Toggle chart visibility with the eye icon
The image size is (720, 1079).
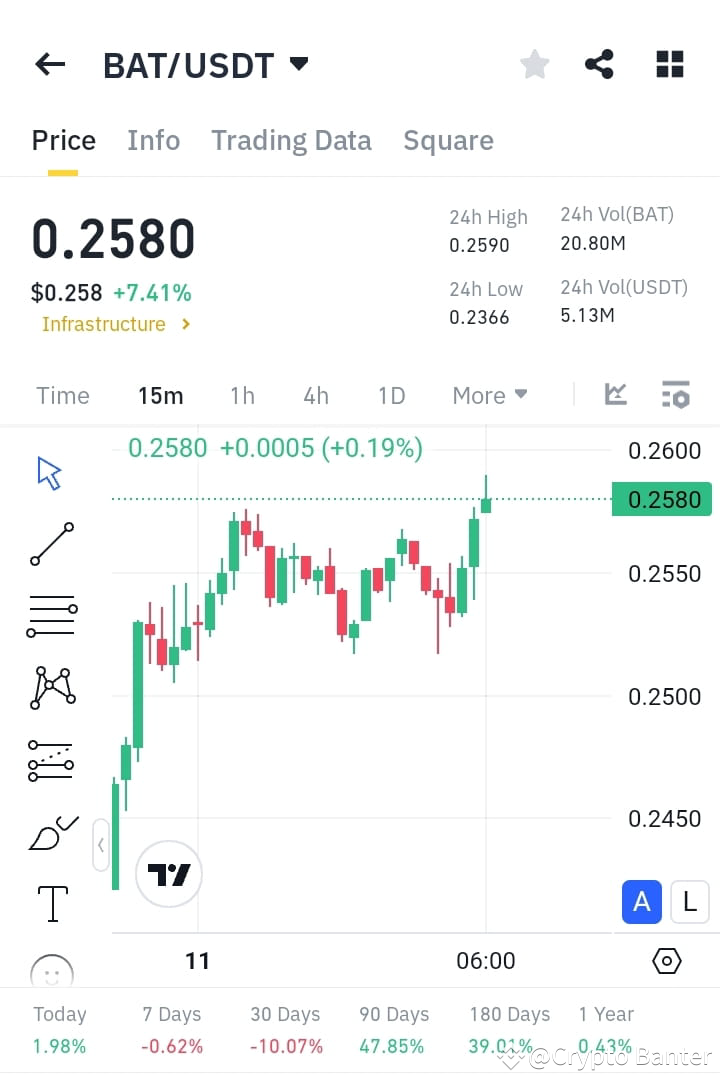pyautogui.click(x=666, y=961)
